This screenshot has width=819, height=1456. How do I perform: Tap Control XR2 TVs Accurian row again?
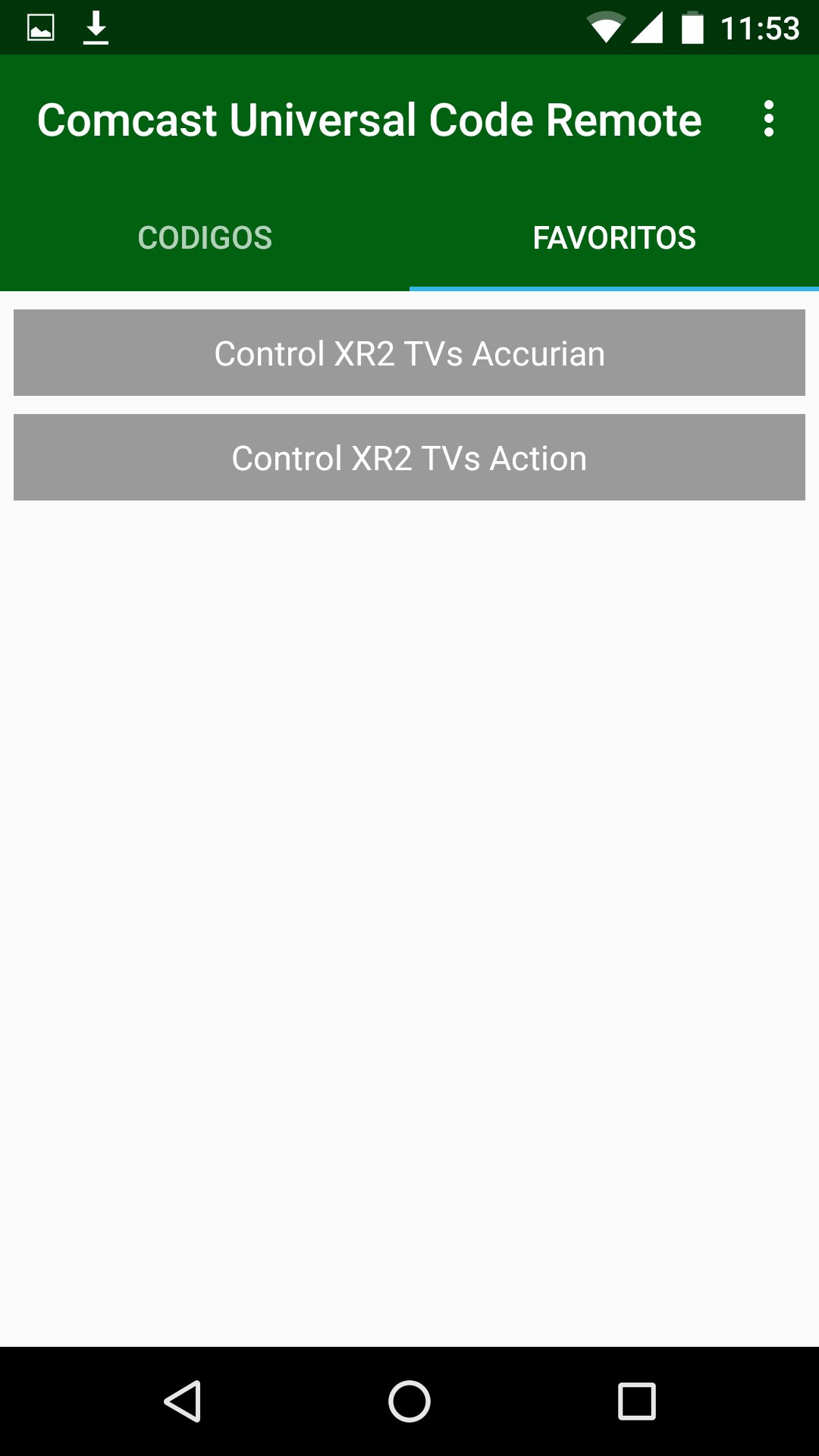point(409,353)
